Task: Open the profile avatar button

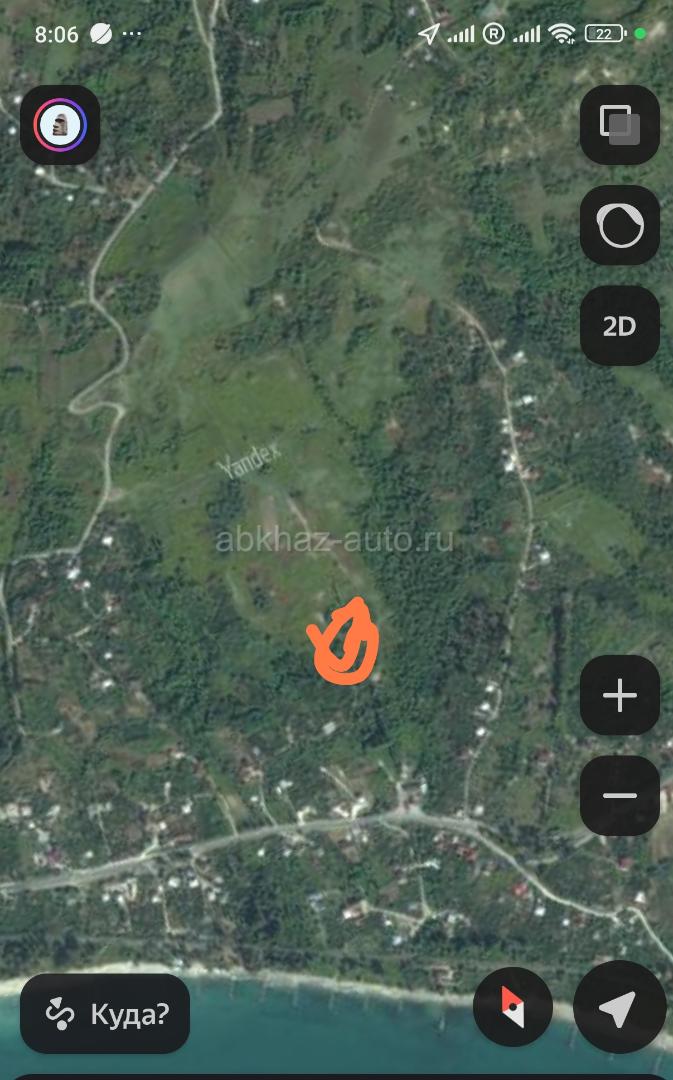Action: point(60,125)
